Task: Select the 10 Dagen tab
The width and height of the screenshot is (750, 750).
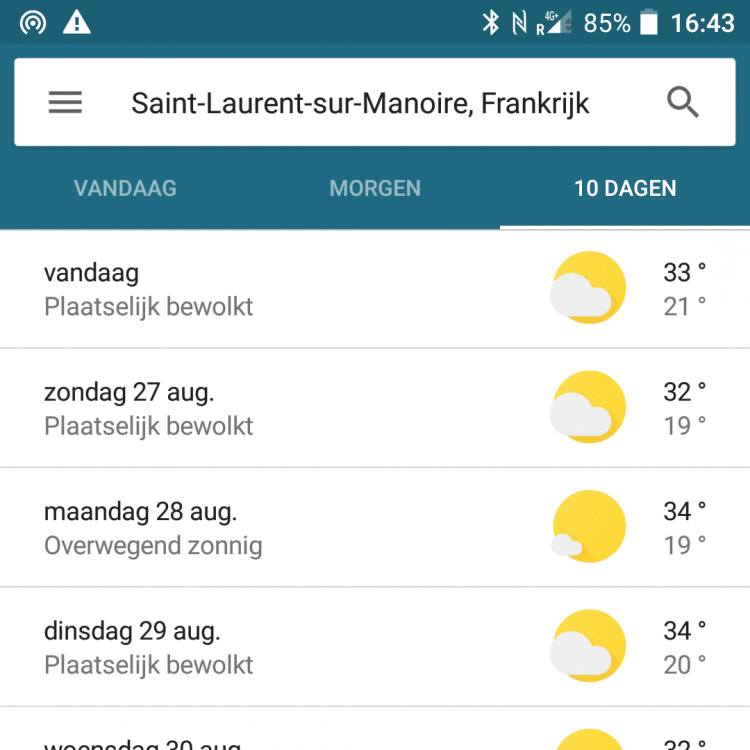Action: pyautogui.click(x=625, y=188)
